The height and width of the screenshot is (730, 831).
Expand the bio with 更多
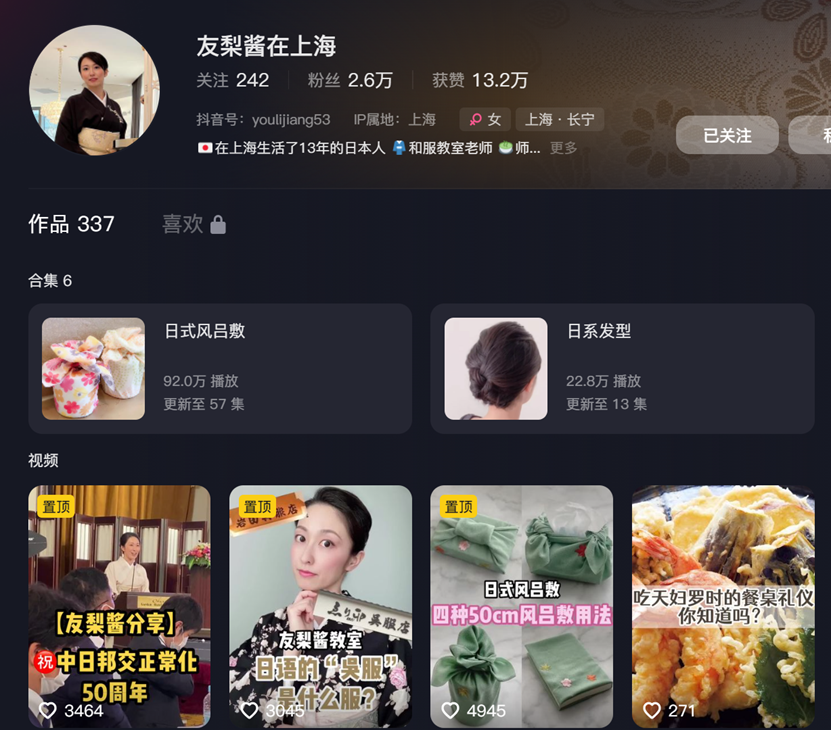tap(564, 148)
